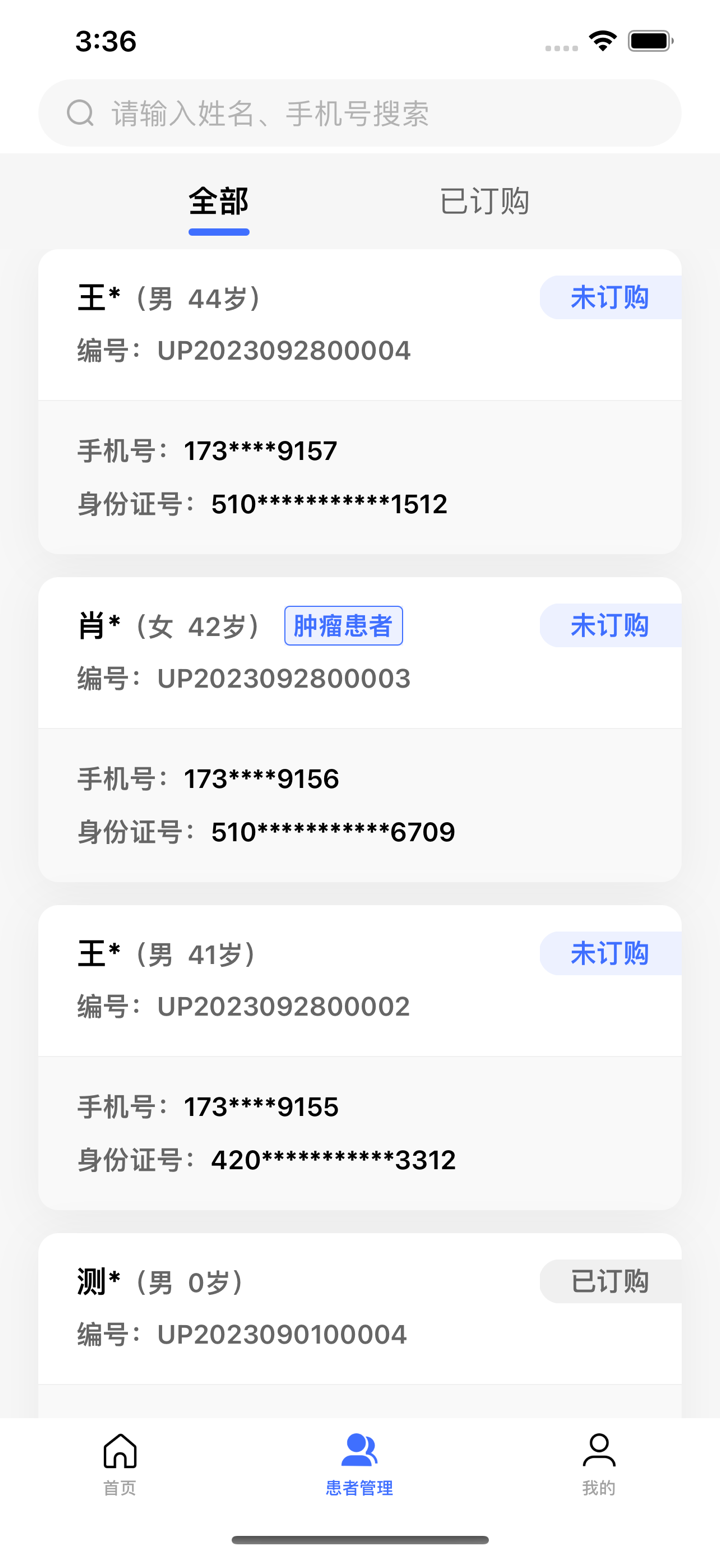Viewport: 720px width, 1558px height.
Task: Tap the cellular signal dots icon
Action: tap(559, 47)
